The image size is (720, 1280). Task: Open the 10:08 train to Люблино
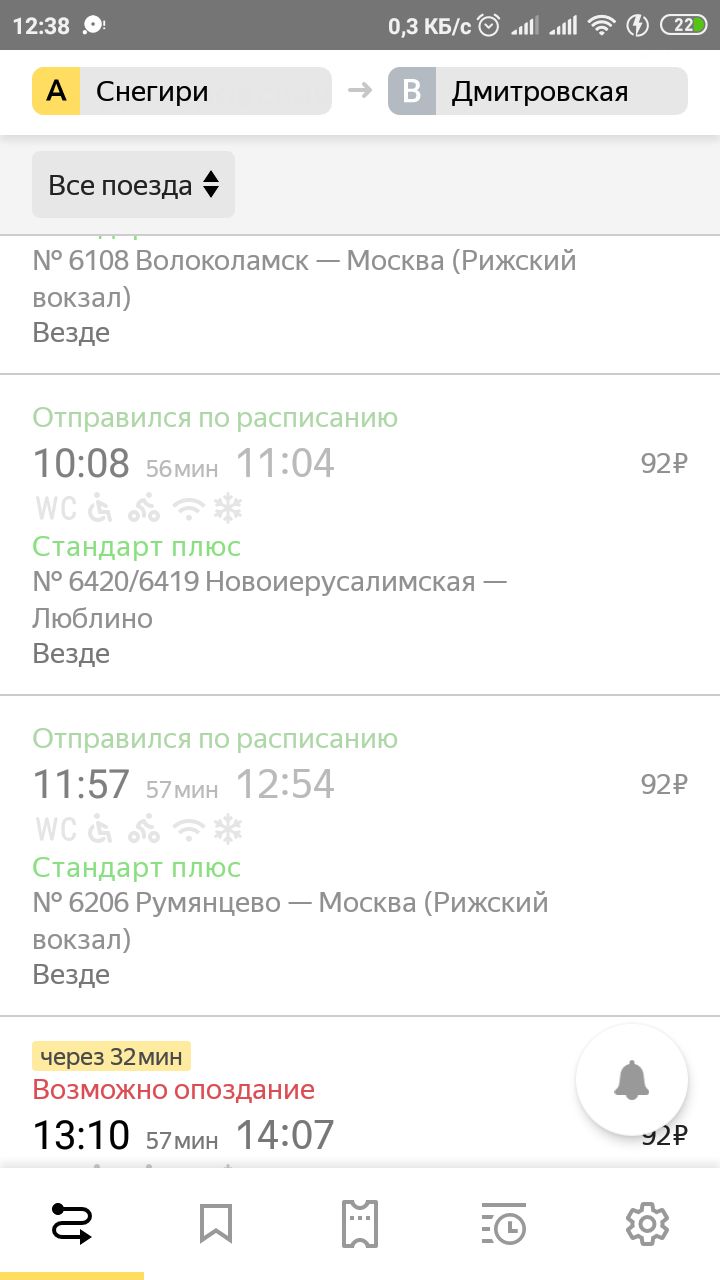point(360,535)
